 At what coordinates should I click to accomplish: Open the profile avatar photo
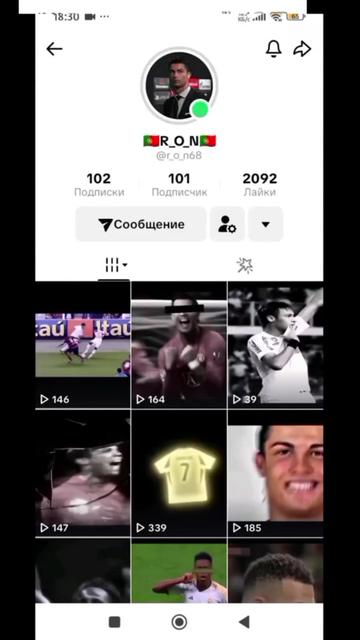click(x=179, y=85)
